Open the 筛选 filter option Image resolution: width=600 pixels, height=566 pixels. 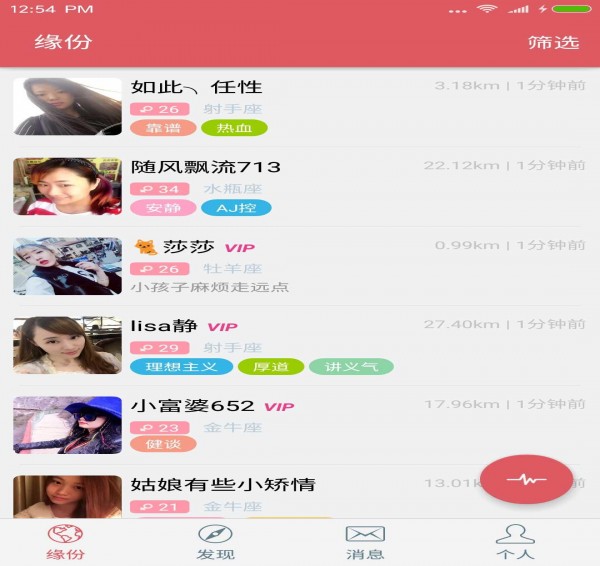pyautogui.click(x=553, y=42)
